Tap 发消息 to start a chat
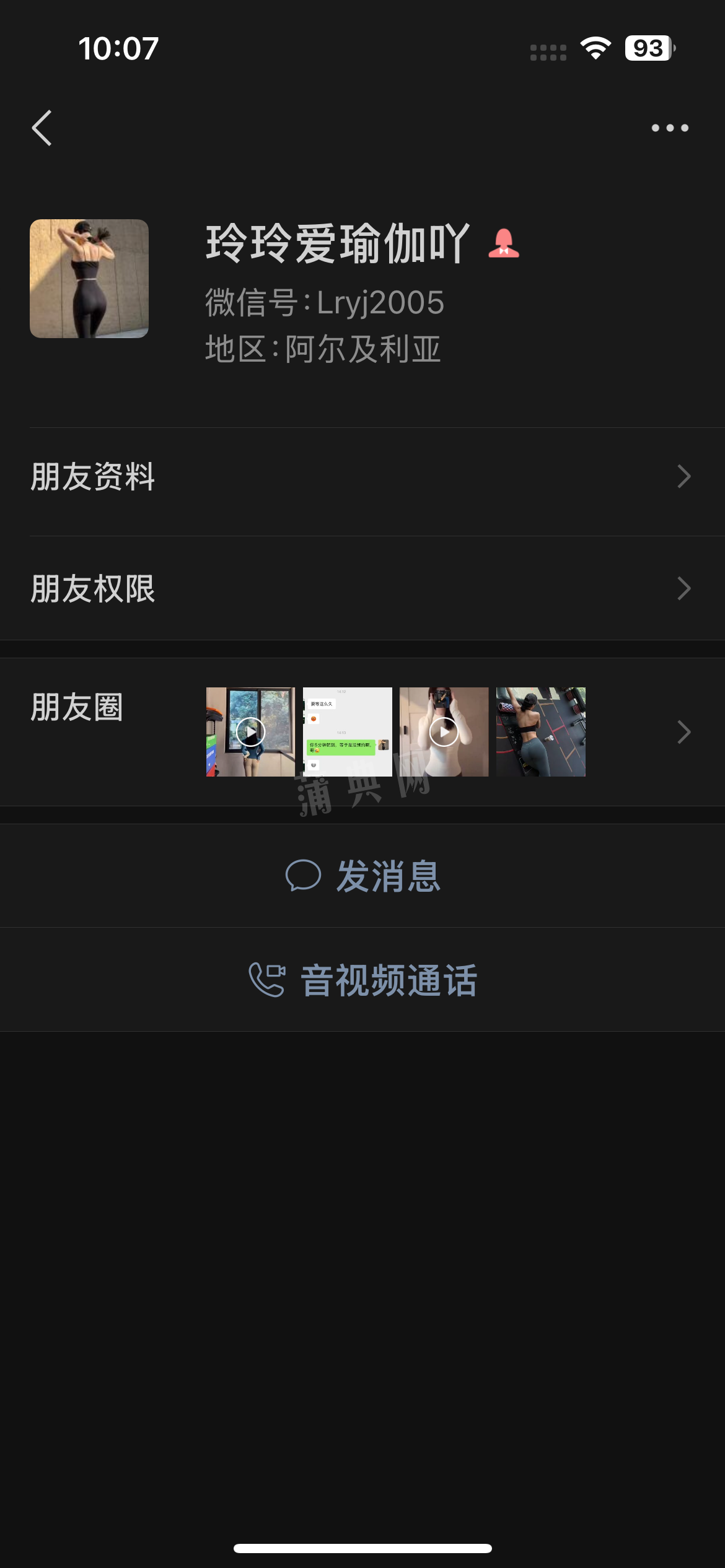 (387, 876)
